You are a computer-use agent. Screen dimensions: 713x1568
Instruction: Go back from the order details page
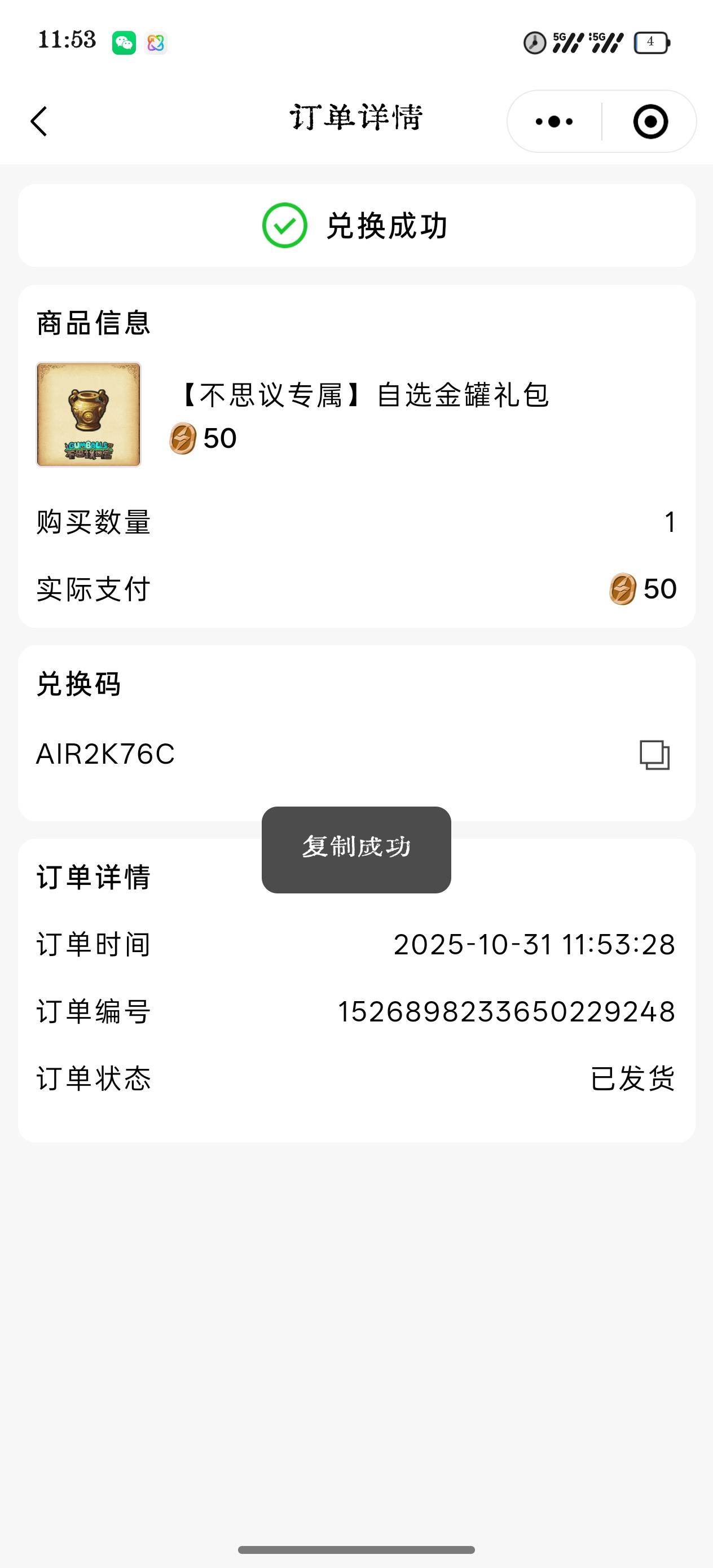[39, 121]
